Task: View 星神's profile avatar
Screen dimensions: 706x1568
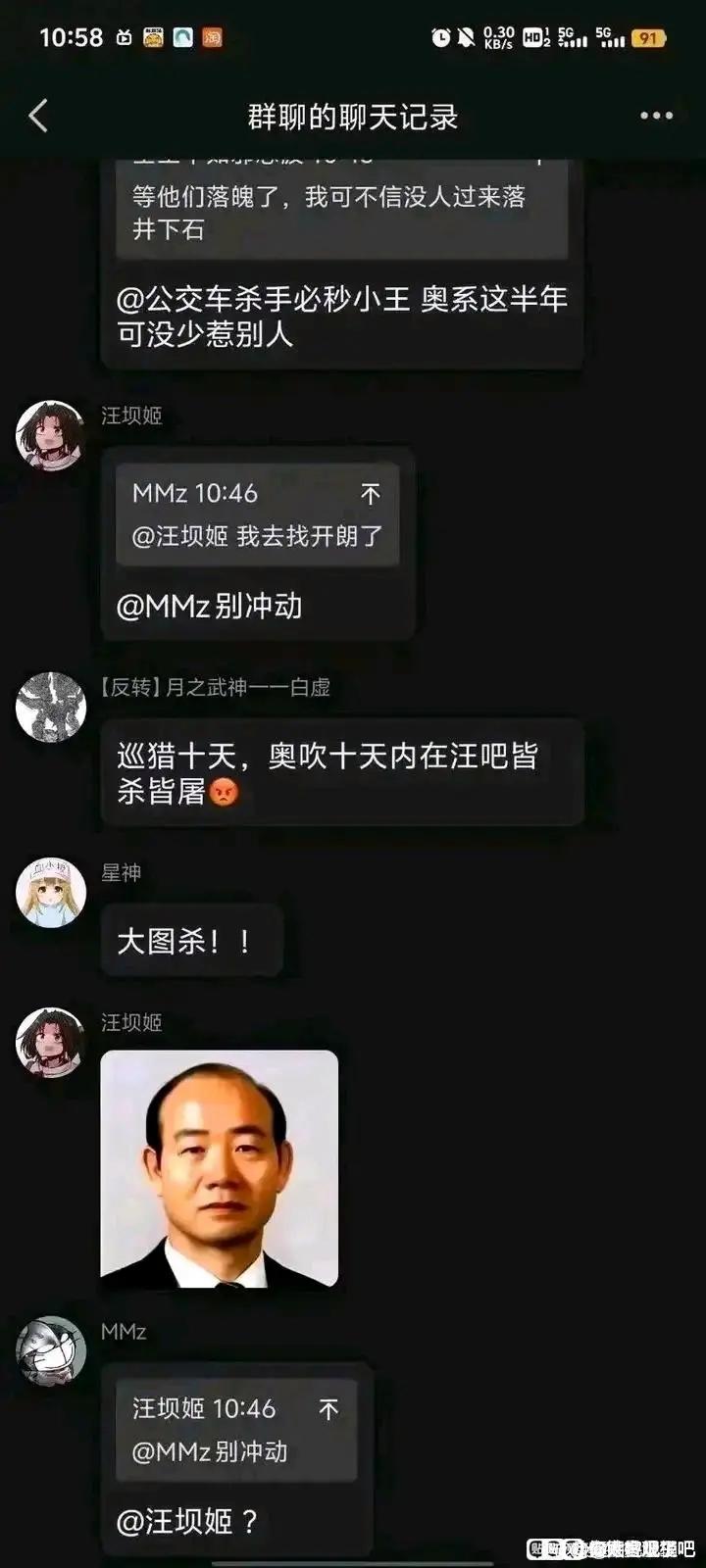Action: tap(51, 893)
